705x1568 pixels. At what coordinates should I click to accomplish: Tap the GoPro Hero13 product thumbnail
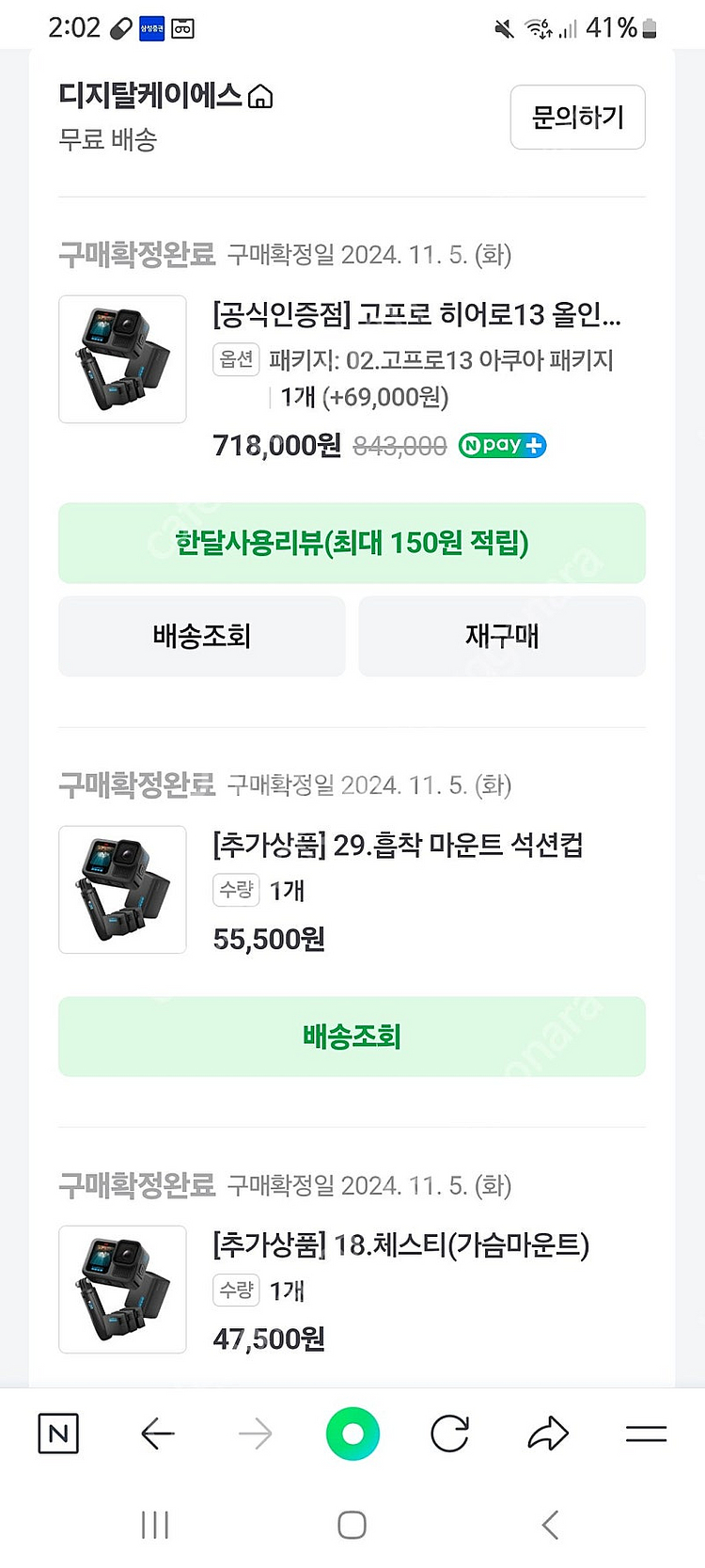122,358
